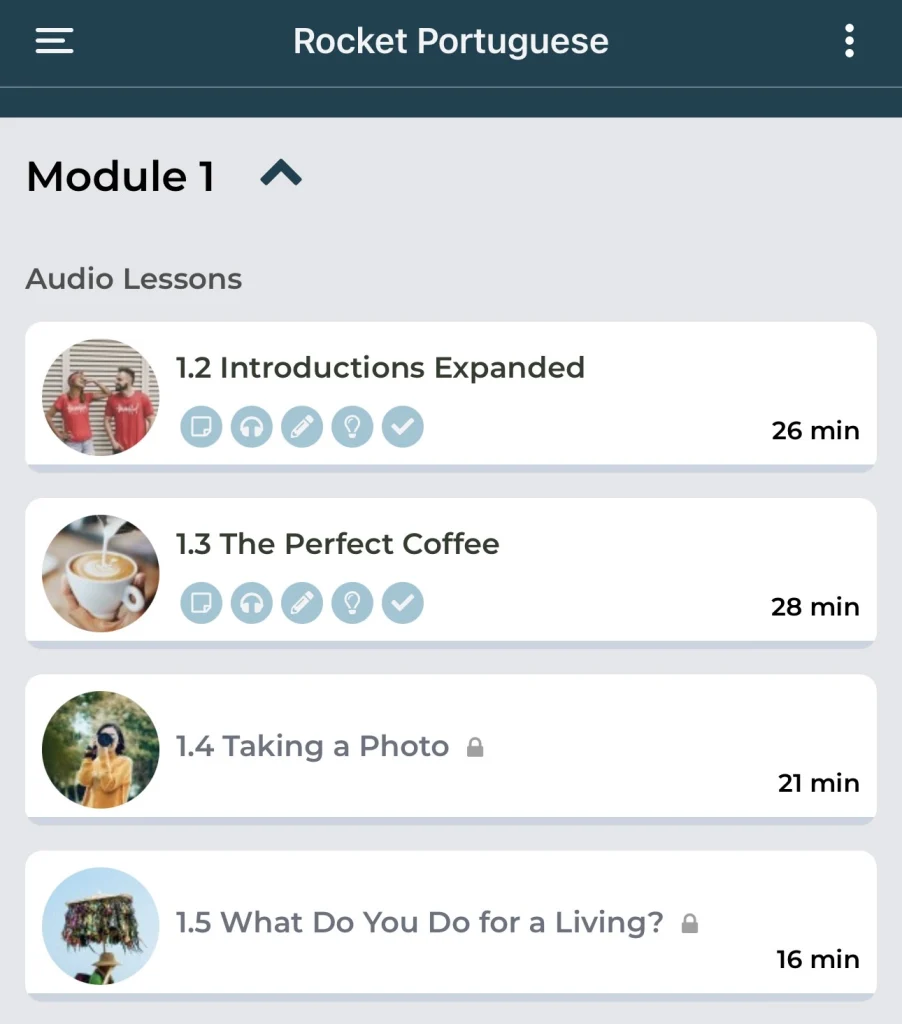Open lesson 1.3 The Perfect Coffee
The height and width of the screenshot is (1024, 902).
tap(338, 544)
